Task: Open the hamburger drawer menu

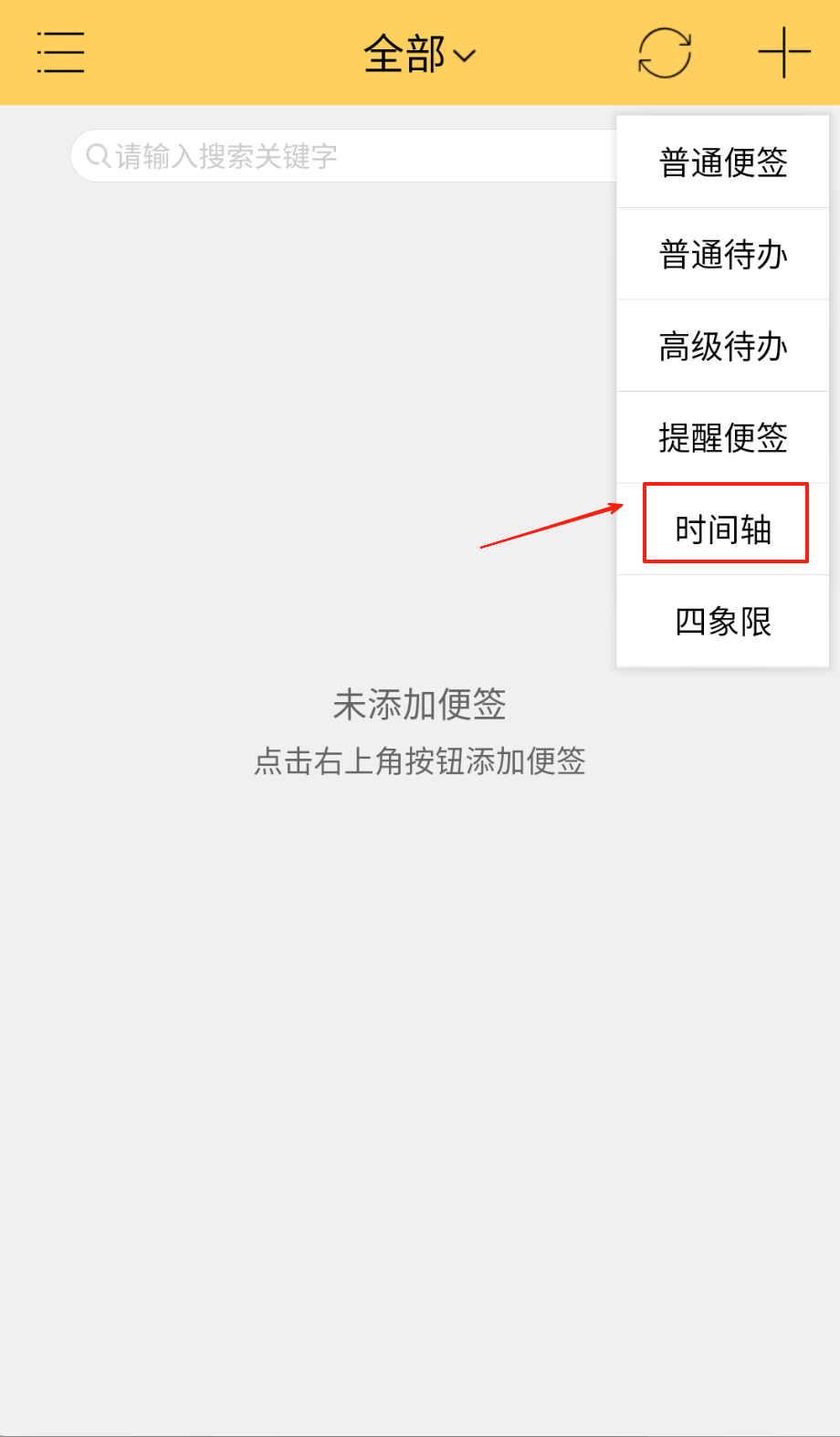Action: [60, 52]
